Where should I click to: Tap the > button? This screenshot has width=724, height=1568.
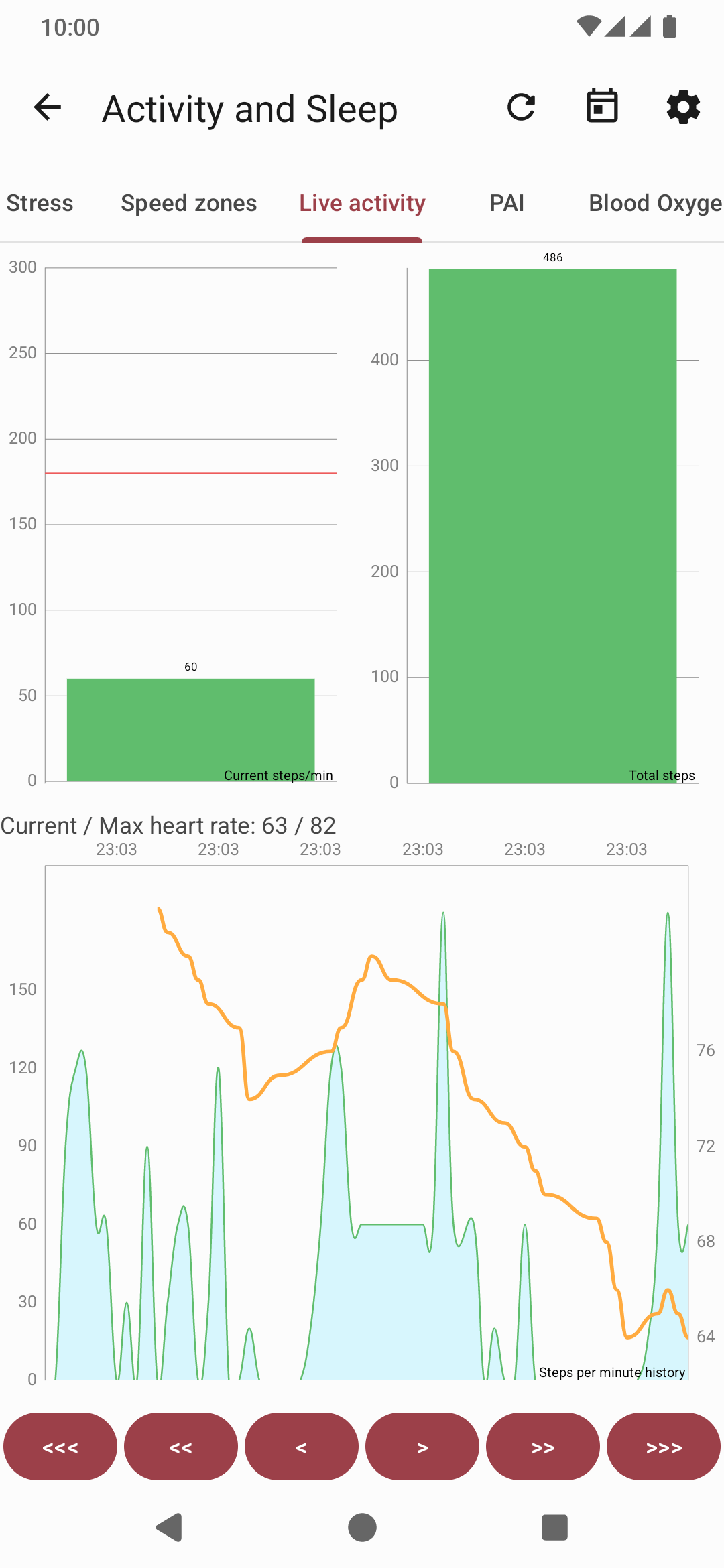(422, 1447)
